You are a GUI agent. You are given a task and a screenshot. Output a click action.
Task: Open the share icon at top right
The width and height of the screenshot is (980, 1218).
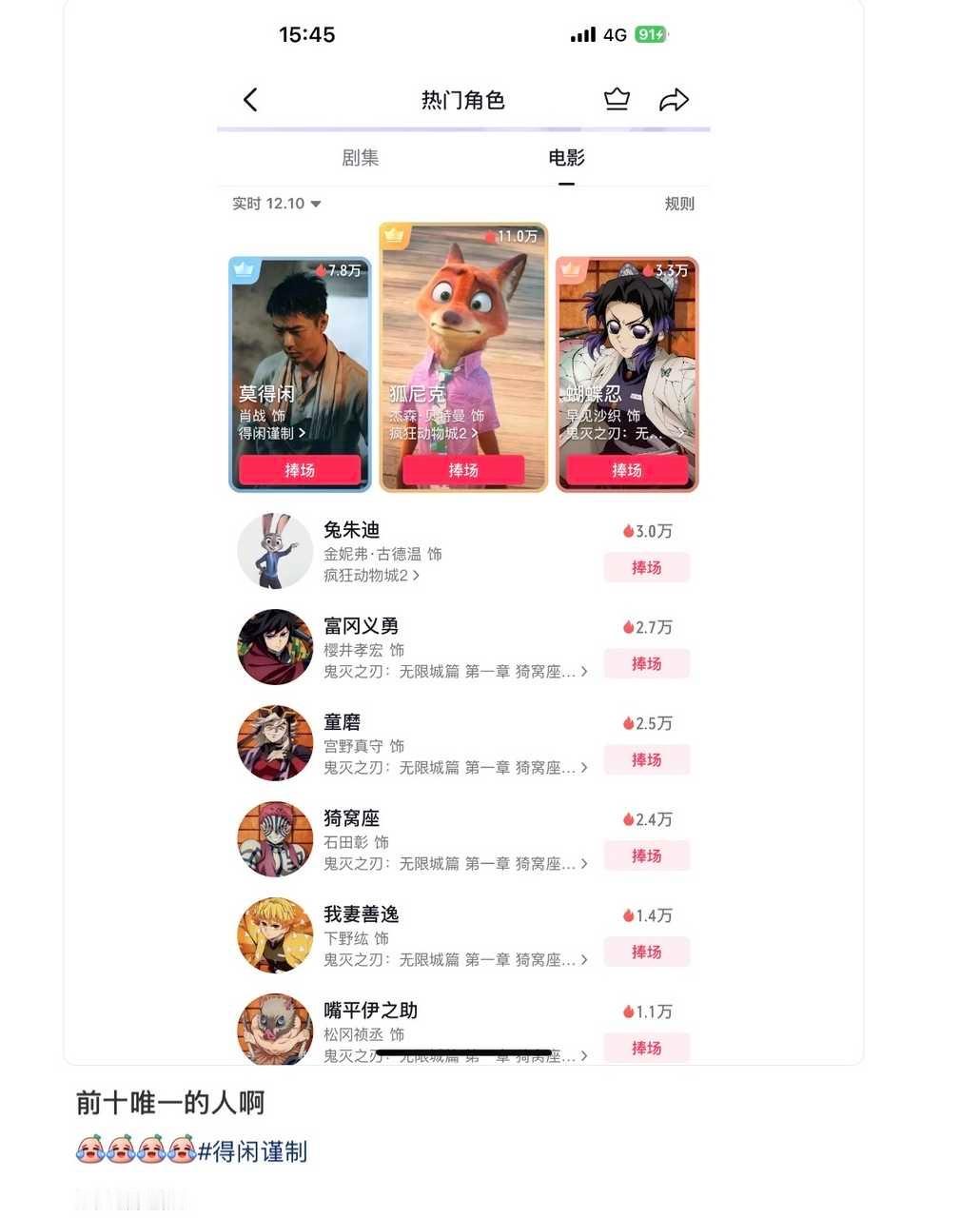tap(676, 98)
